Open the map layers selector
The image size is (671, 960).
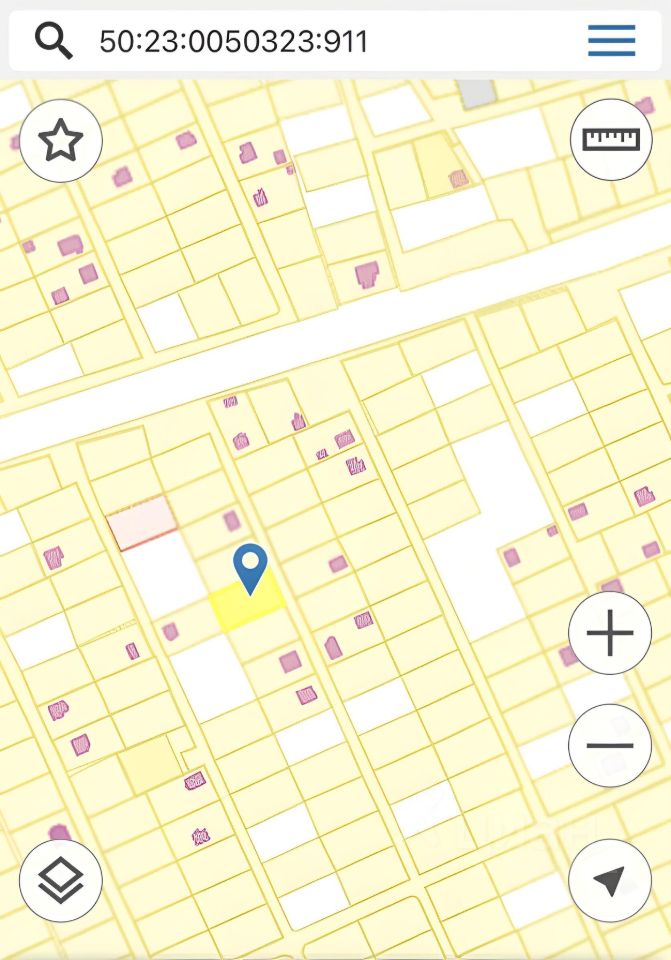[x=61, y=880]
